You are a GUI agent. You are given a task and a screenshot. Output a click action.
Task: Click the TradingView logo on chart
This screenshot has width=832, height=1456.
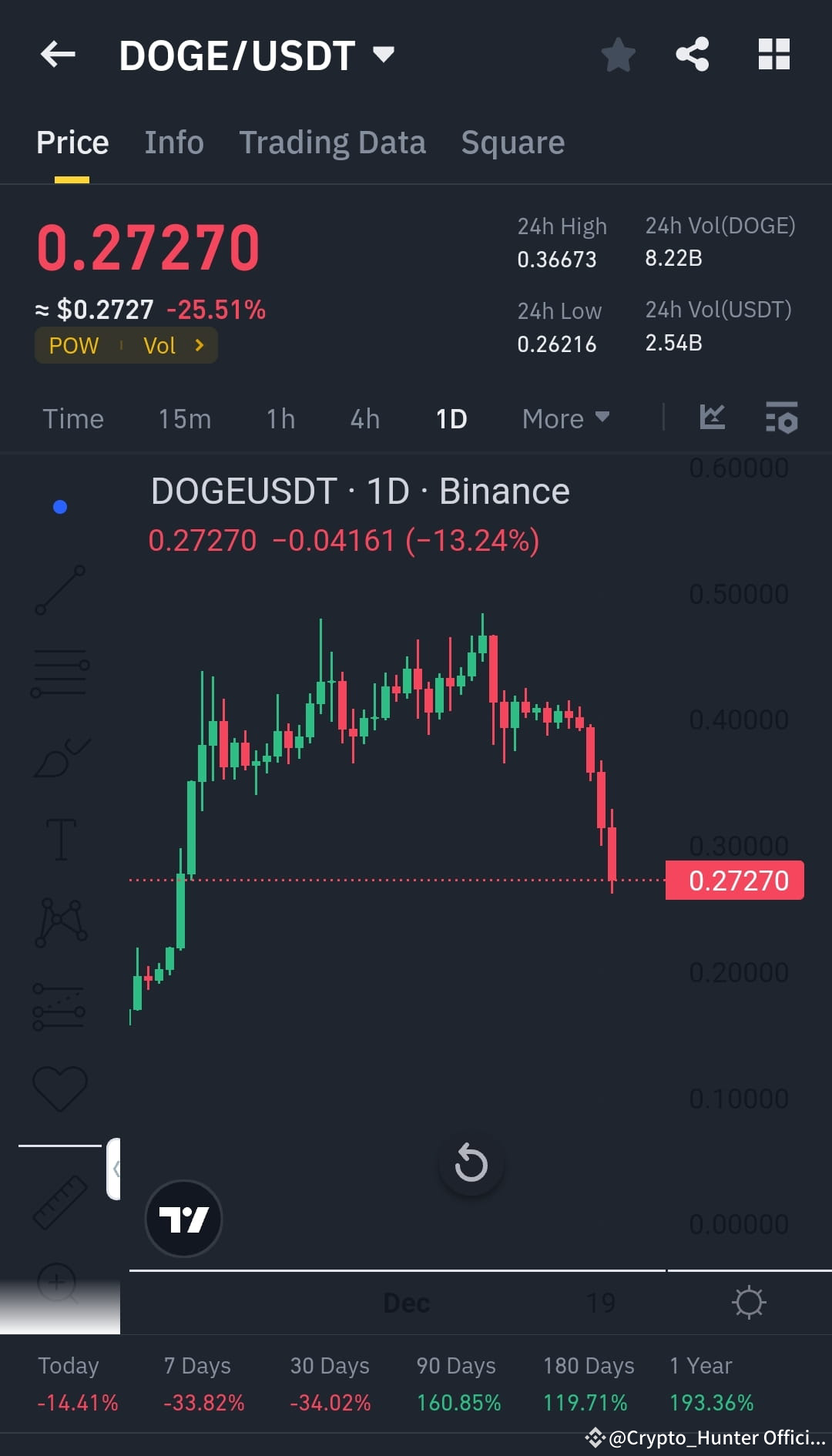click(x=183, y=1218)
